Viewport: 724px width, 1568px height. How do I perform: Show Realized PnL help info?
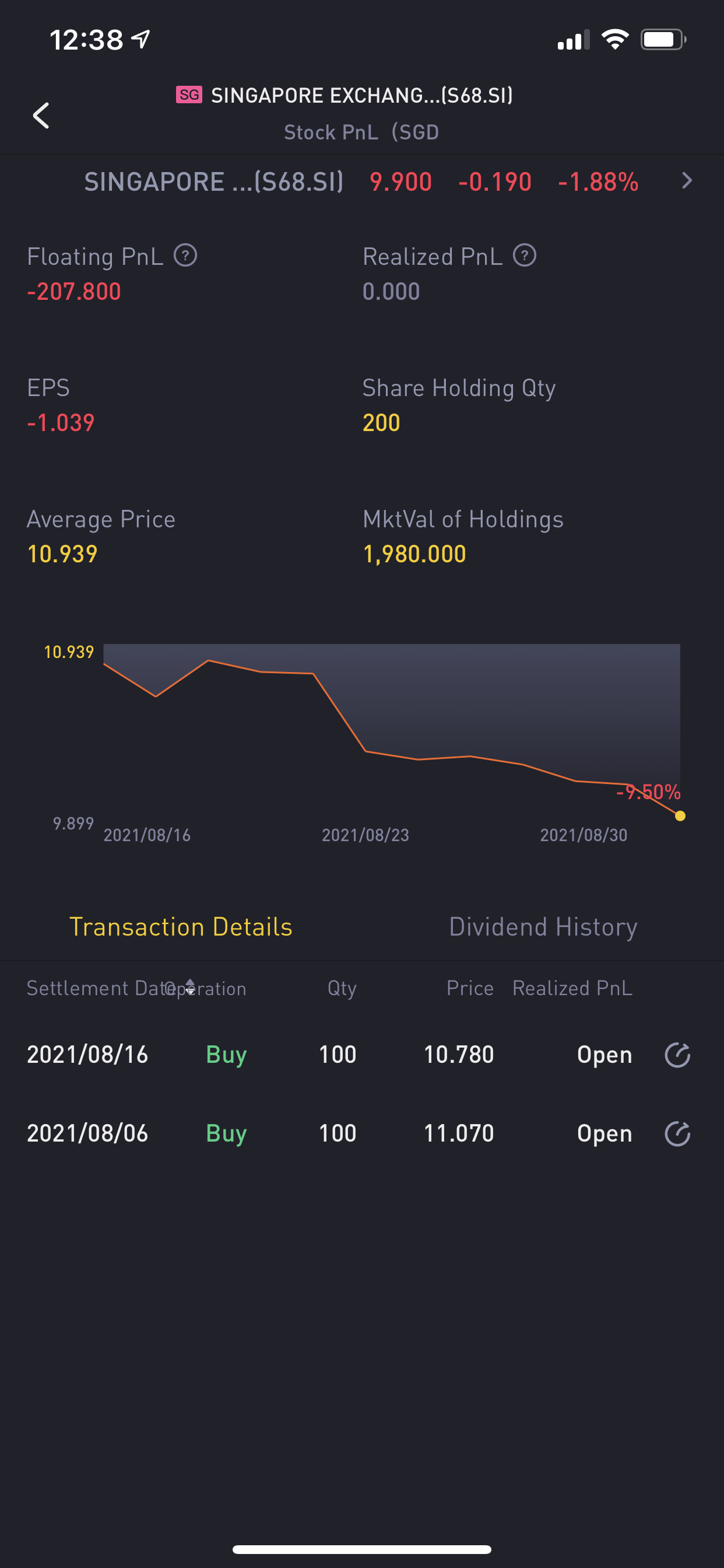tap(524, 256)
